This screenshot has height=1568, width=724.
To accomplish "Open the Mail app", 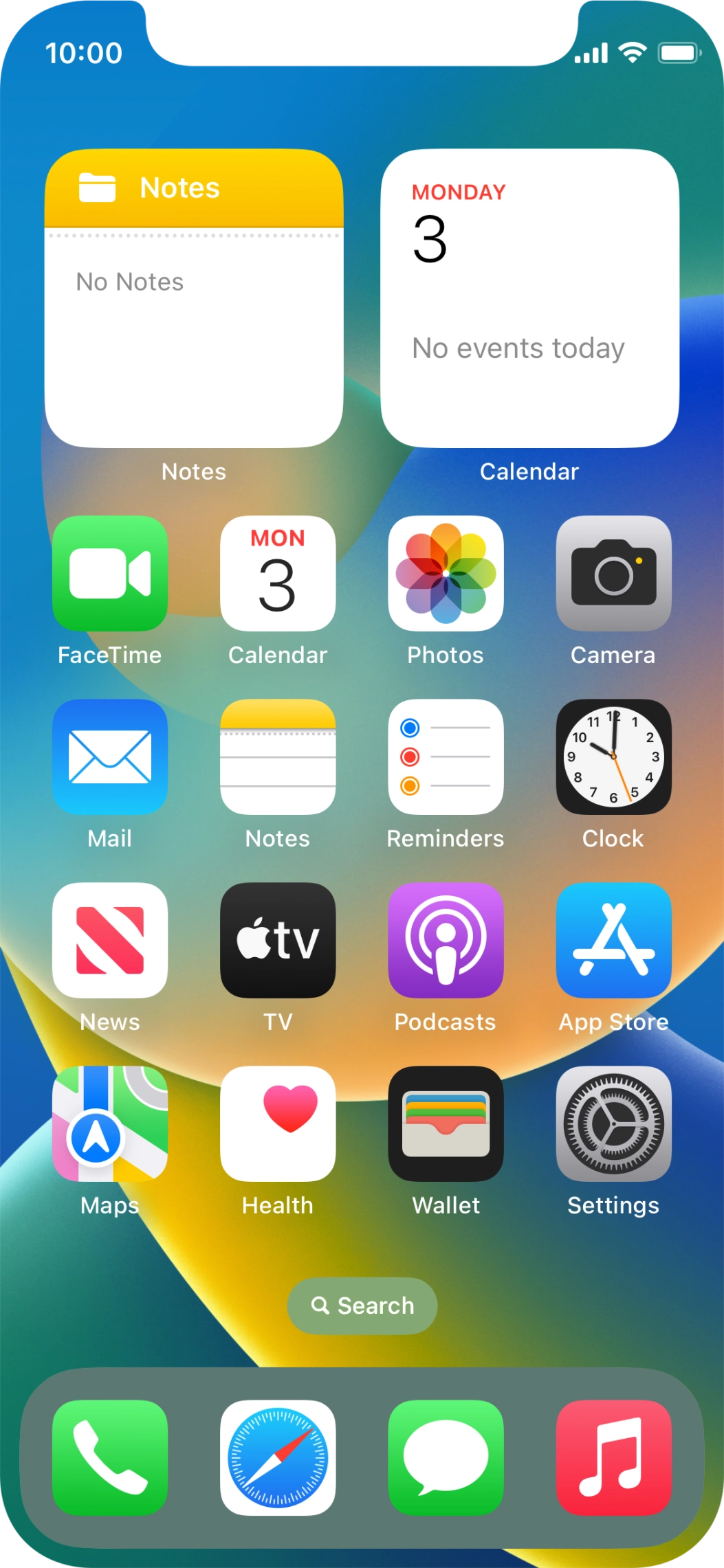I will [110, 757].
